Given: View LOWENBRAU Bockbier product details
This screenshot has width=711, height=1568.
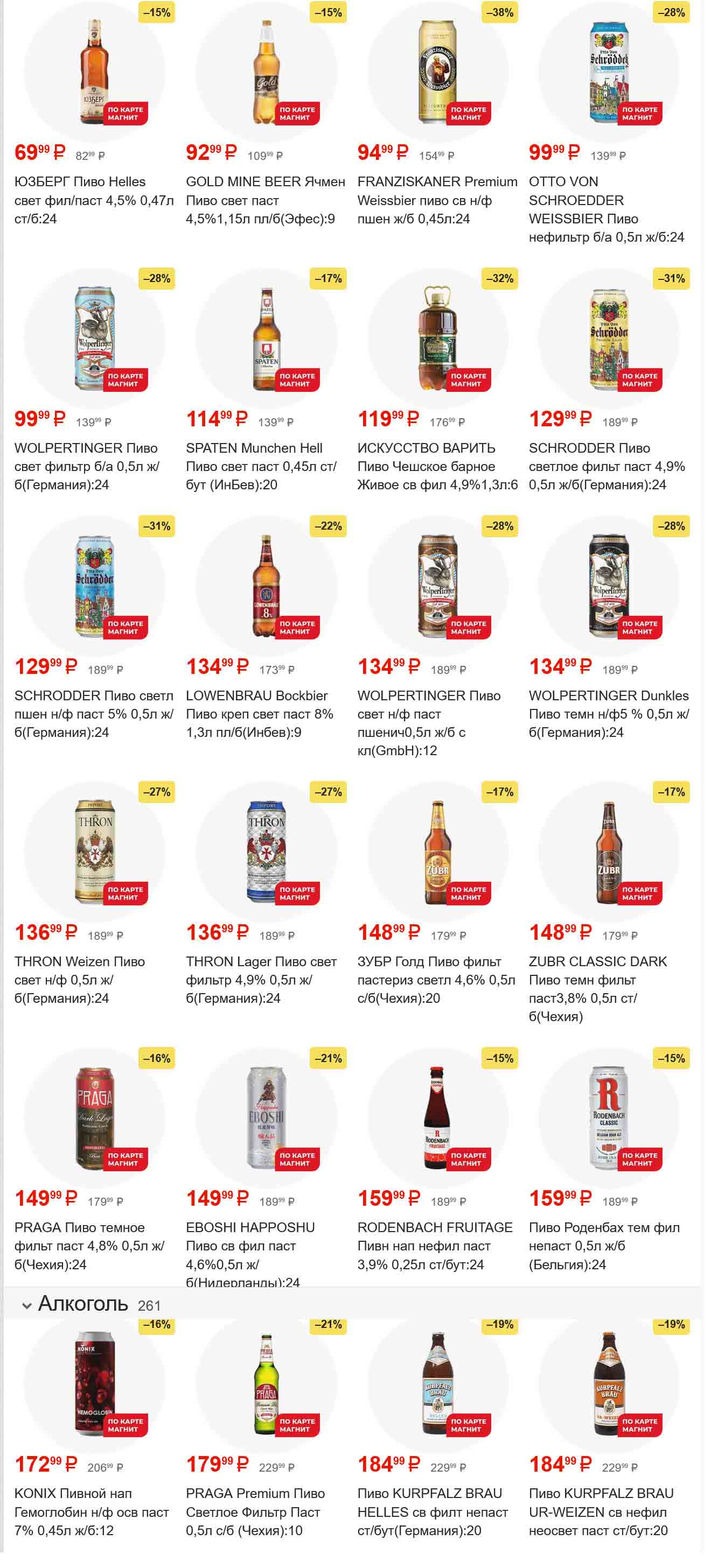Looking at the screenshot, I should 266,586.
